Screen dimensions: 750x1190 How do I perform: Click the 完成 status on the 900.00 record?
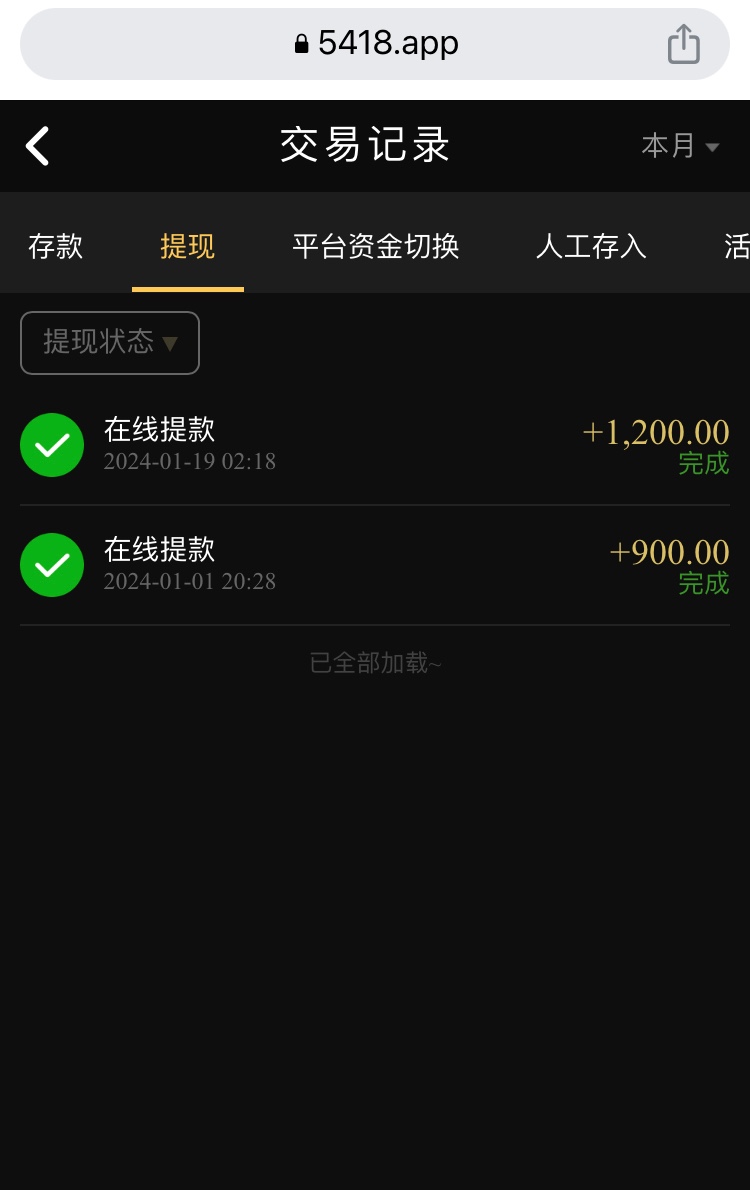click(x=704, y=585)
